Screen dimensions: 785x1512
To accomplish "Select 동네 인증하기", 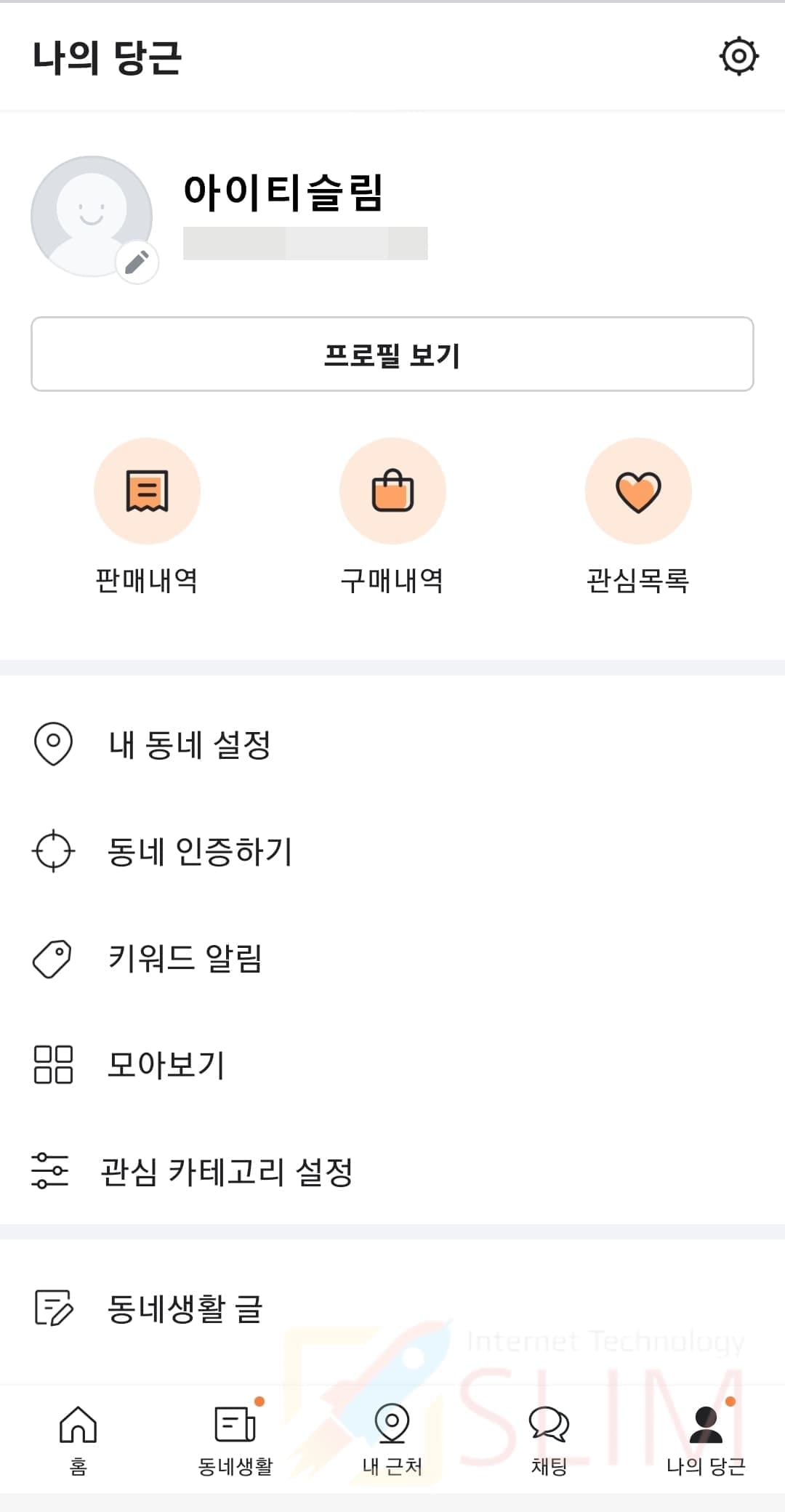I will click(199, 851).
